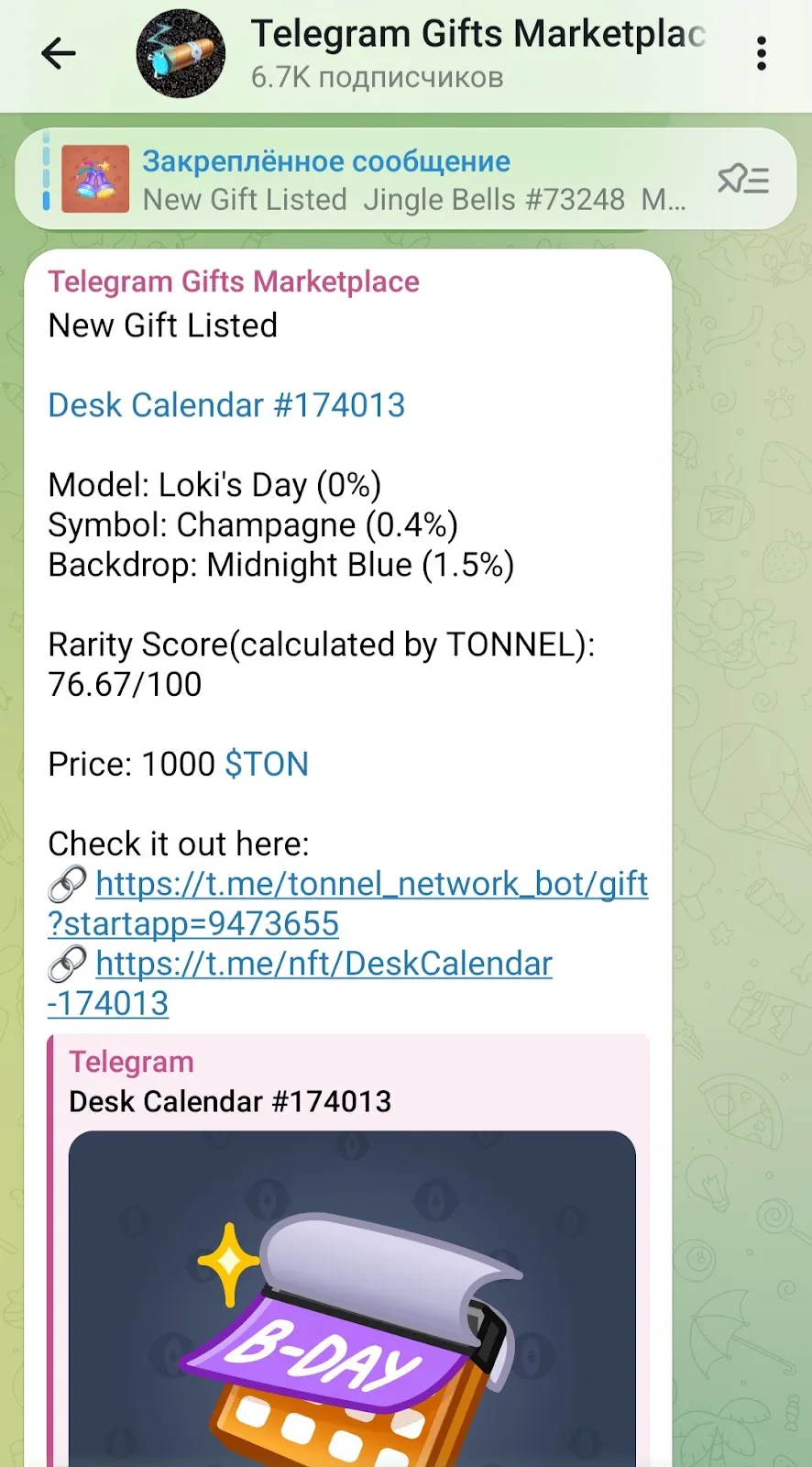This screenshot has height=1467, width=812.
Task: Open the t.me/nft/DeskCalendar-174013 link
Action: (301, 983)
